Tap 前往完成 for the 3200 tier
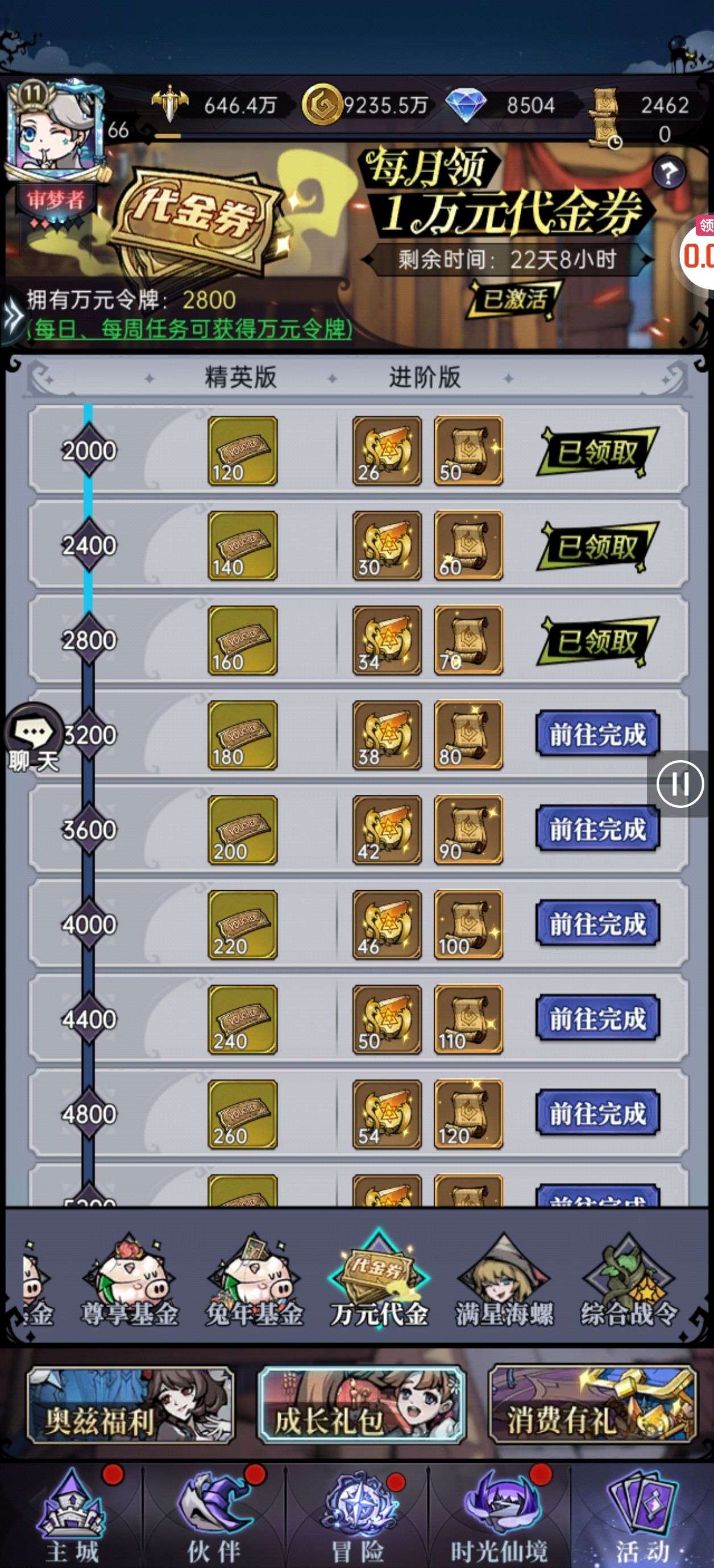This screenshot has width=714, height=1568. (x=597, y=735)
